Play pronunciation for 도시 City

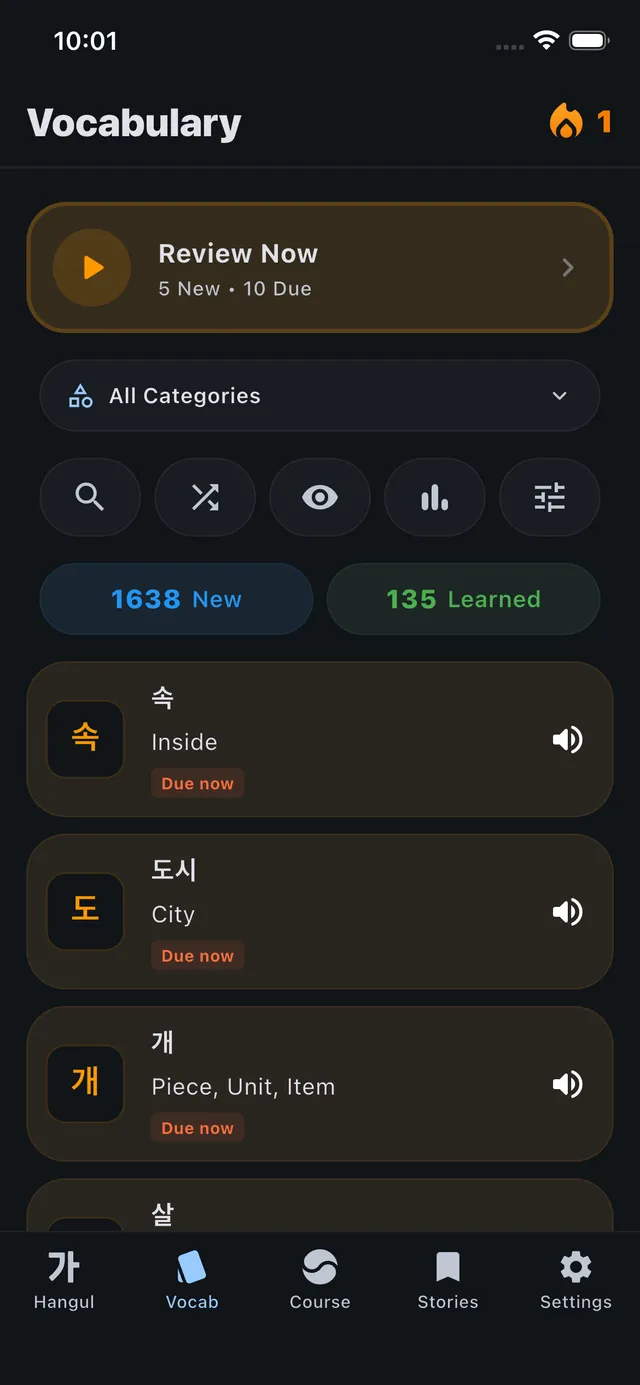click(567, 912)
